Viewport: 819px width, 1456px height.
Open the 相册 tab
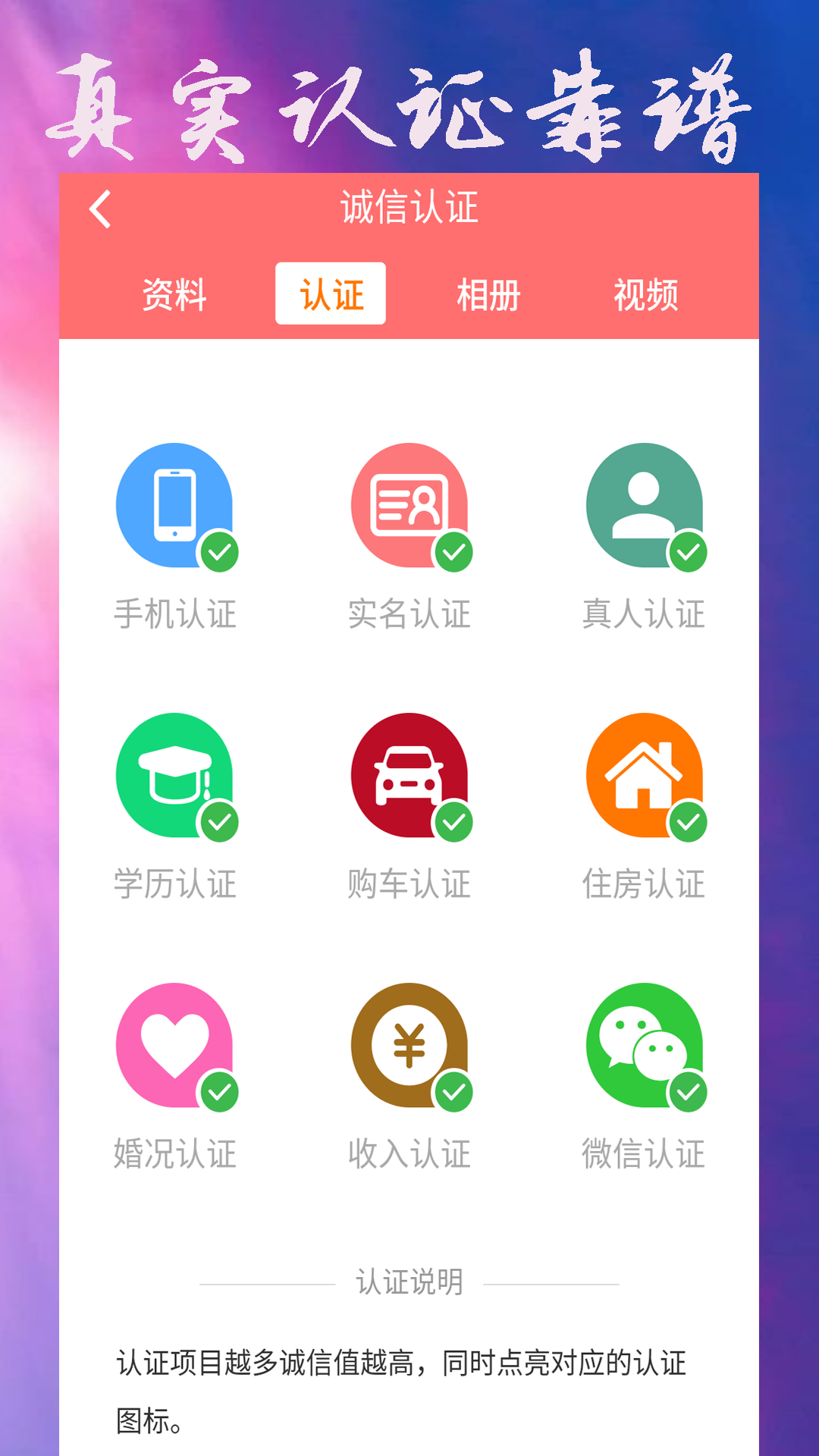(x=488, y=296)
